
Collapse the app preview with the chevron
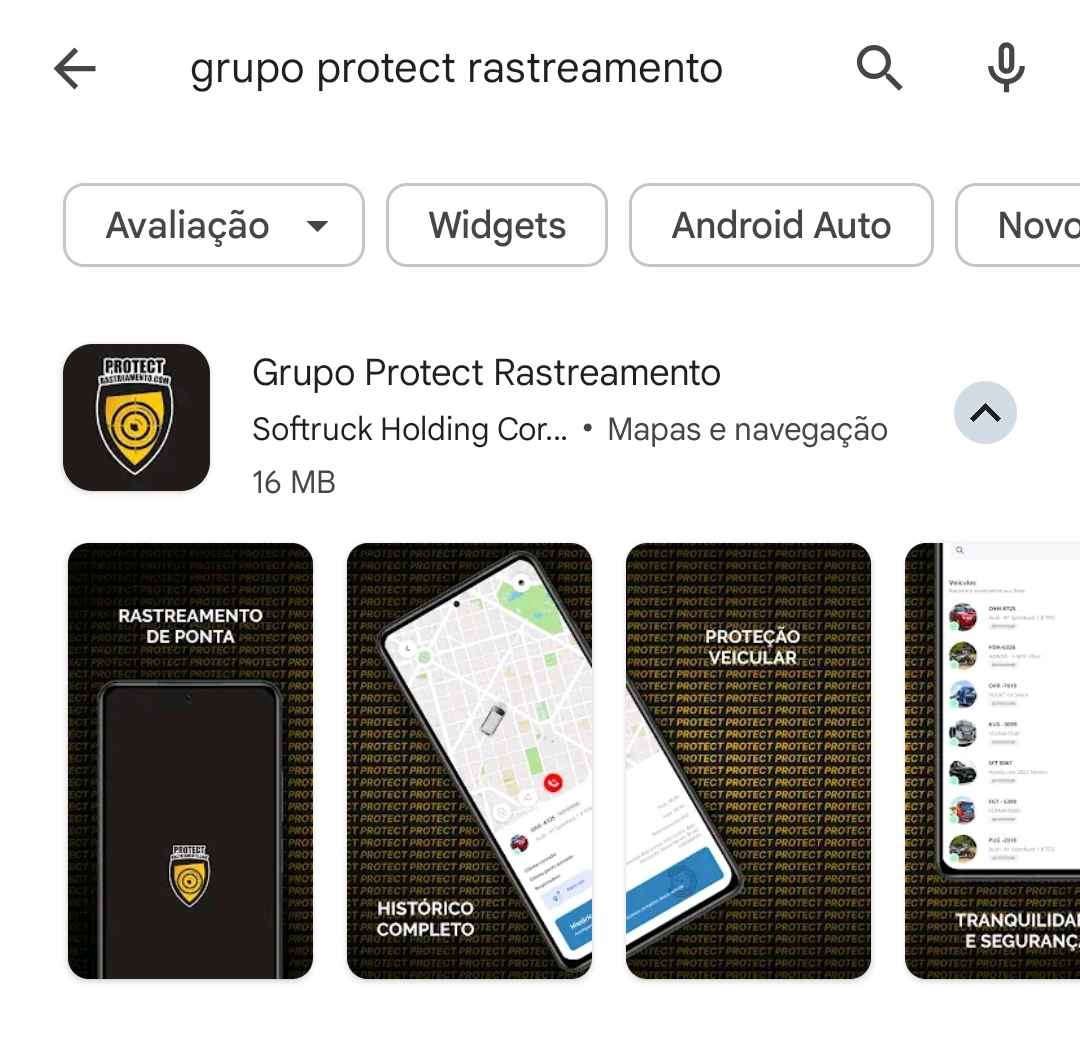[x=985, y=413]
